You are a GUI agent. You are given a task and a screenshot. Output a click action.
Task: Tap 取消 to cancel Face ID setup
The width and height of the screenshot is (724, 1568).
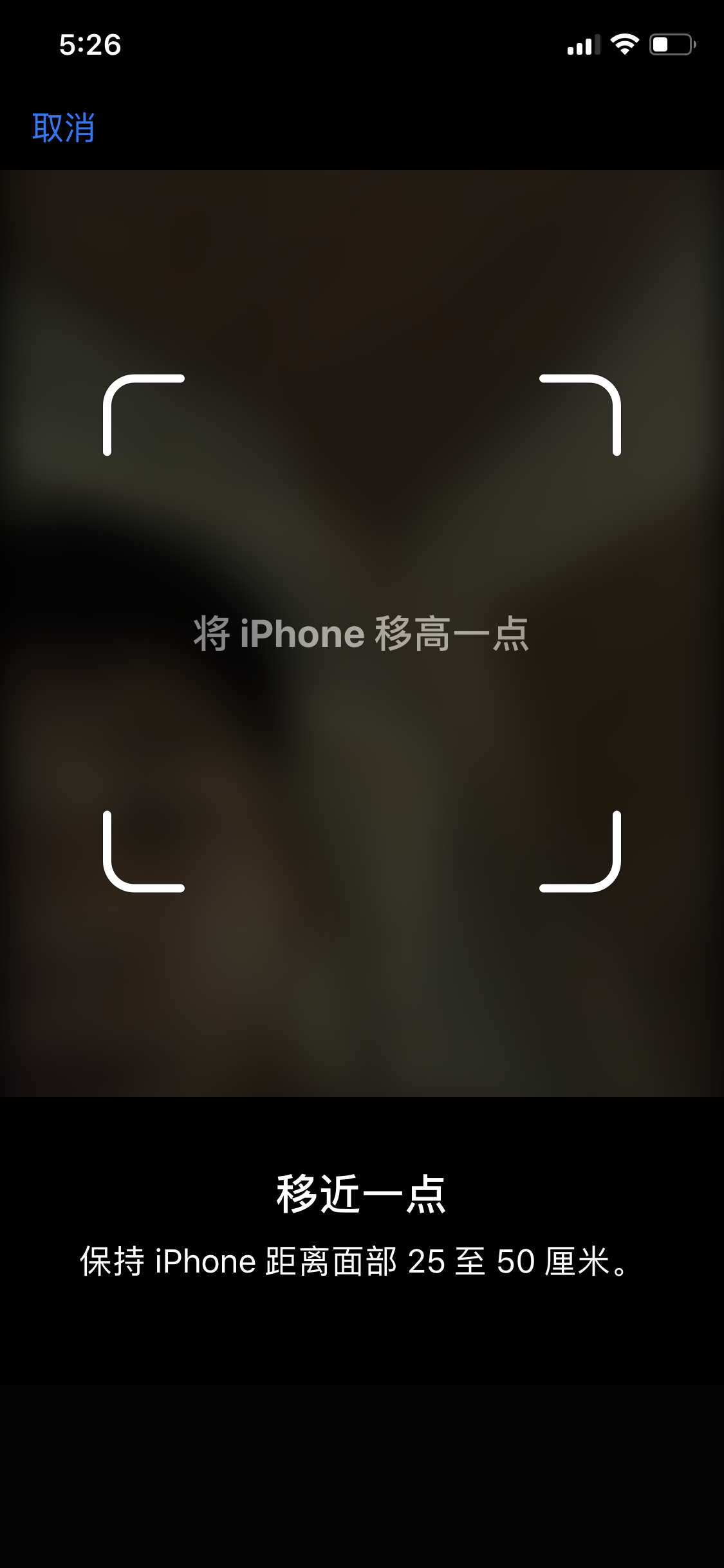[63, 127]
